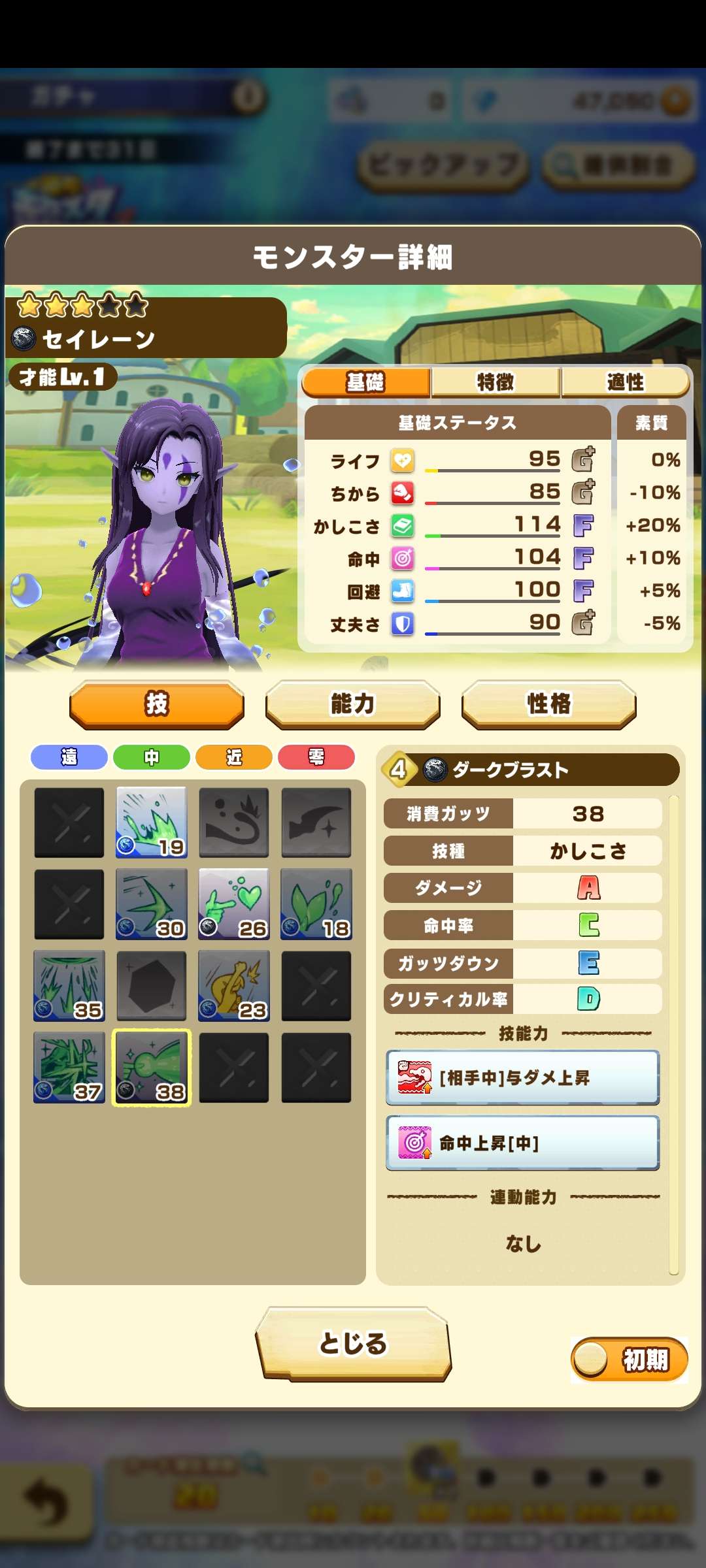Open the 能力 section
706x1568 pixels.
pos(352,704)
